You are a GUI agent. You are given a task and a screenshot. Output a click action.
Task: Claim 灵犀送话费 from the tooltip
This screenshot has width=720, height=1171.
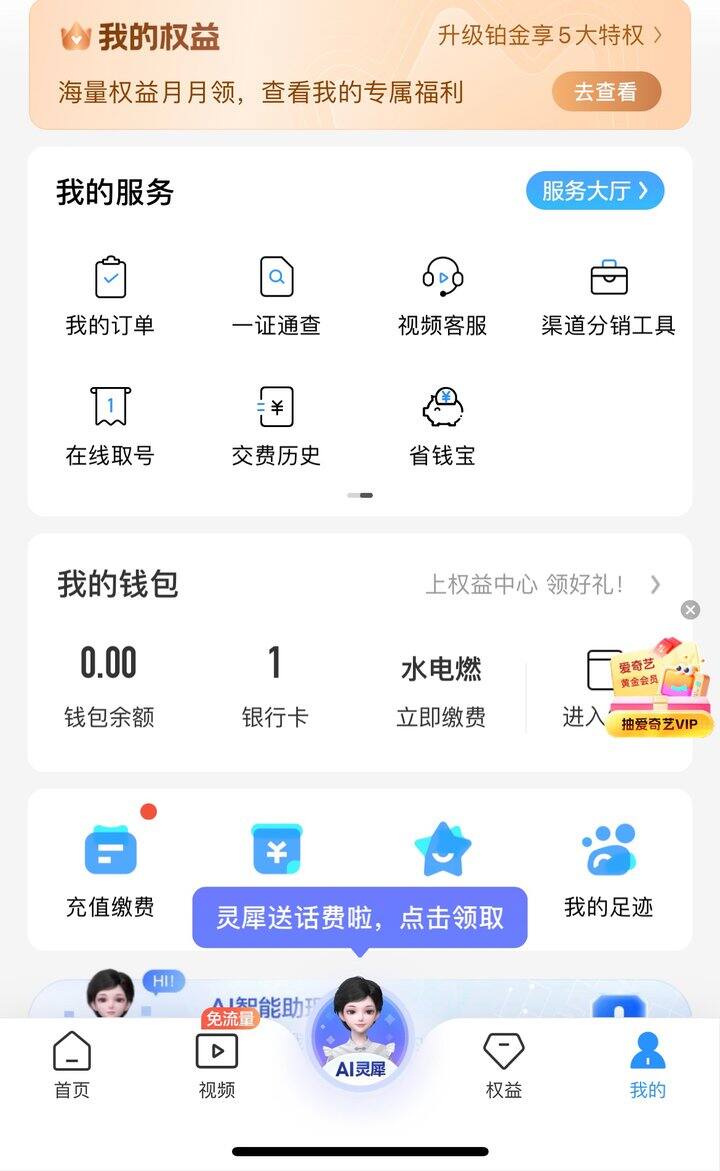[360, 917]
